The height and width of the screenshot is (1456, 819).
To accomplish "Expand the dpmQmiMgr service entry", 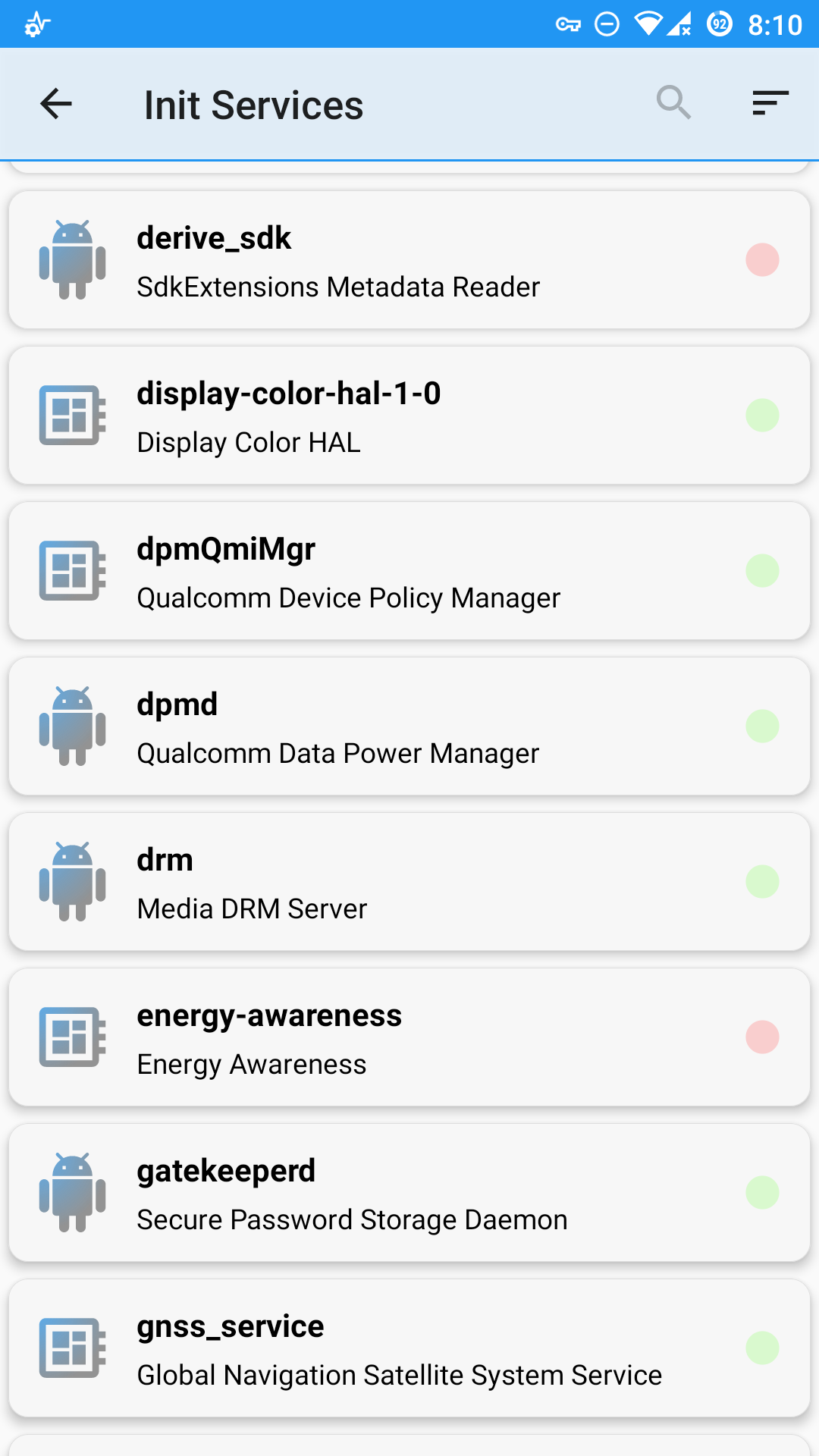I will tap(409, 571).
